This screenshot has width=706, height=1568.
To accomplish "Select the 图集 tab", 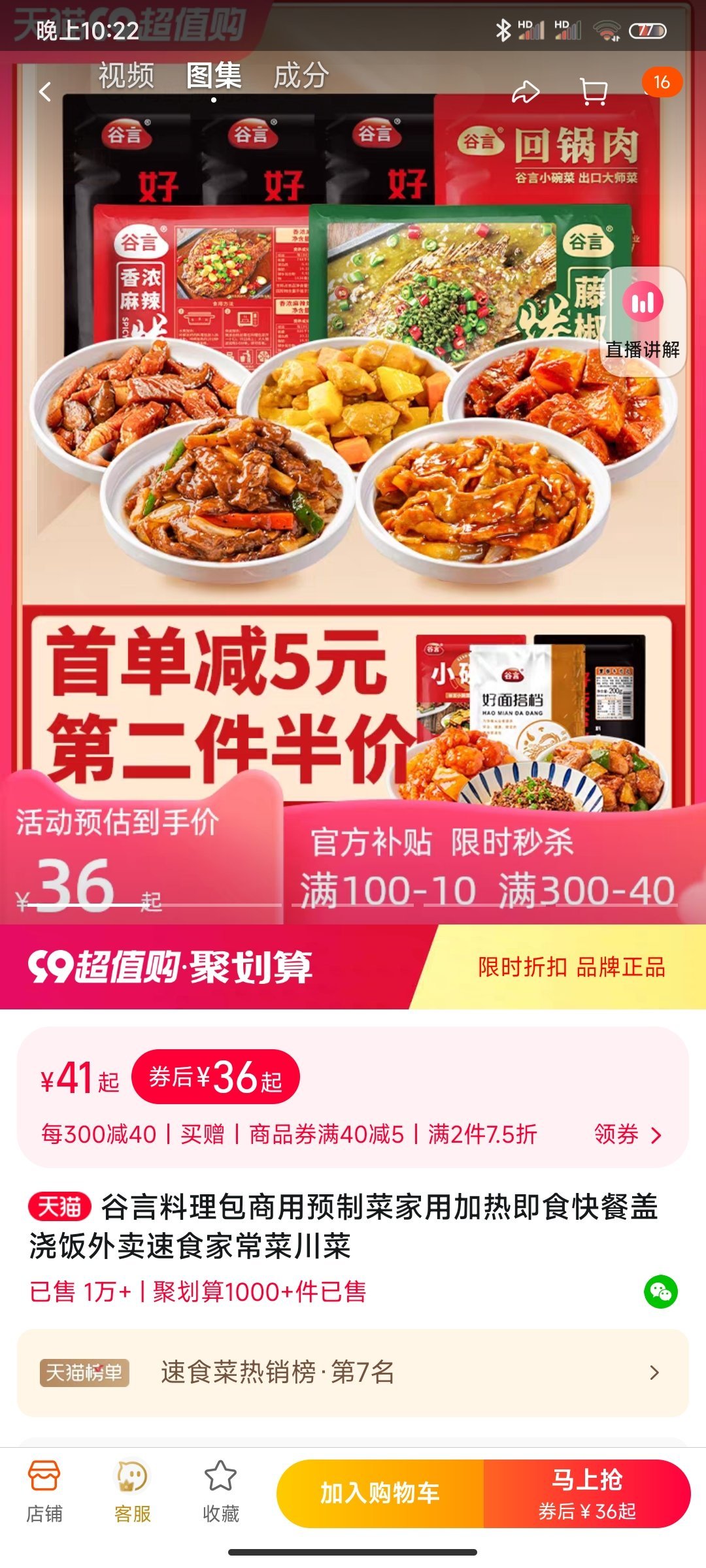I will 214,76.
